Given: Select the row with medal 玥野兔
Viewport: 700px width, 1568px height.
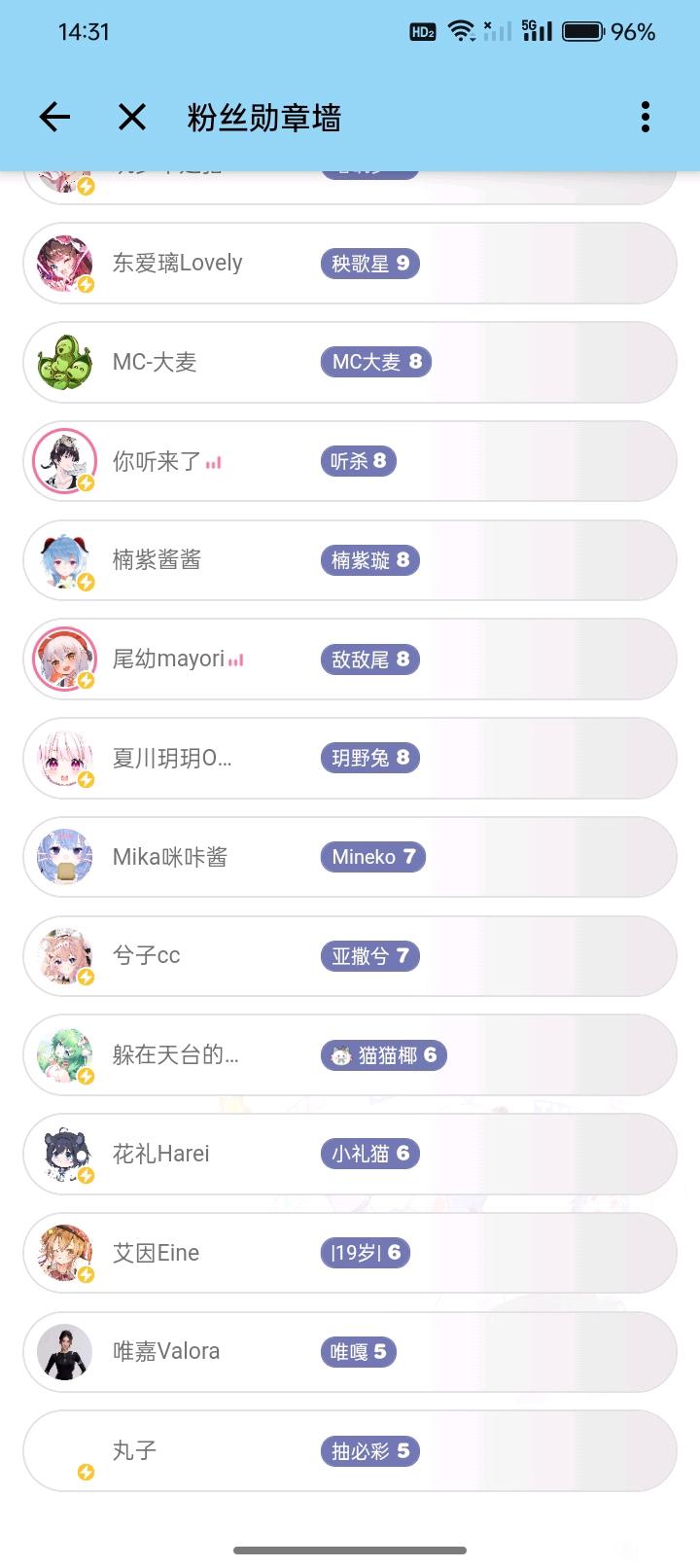Looking at the screenshot, I should pos(350,758).
